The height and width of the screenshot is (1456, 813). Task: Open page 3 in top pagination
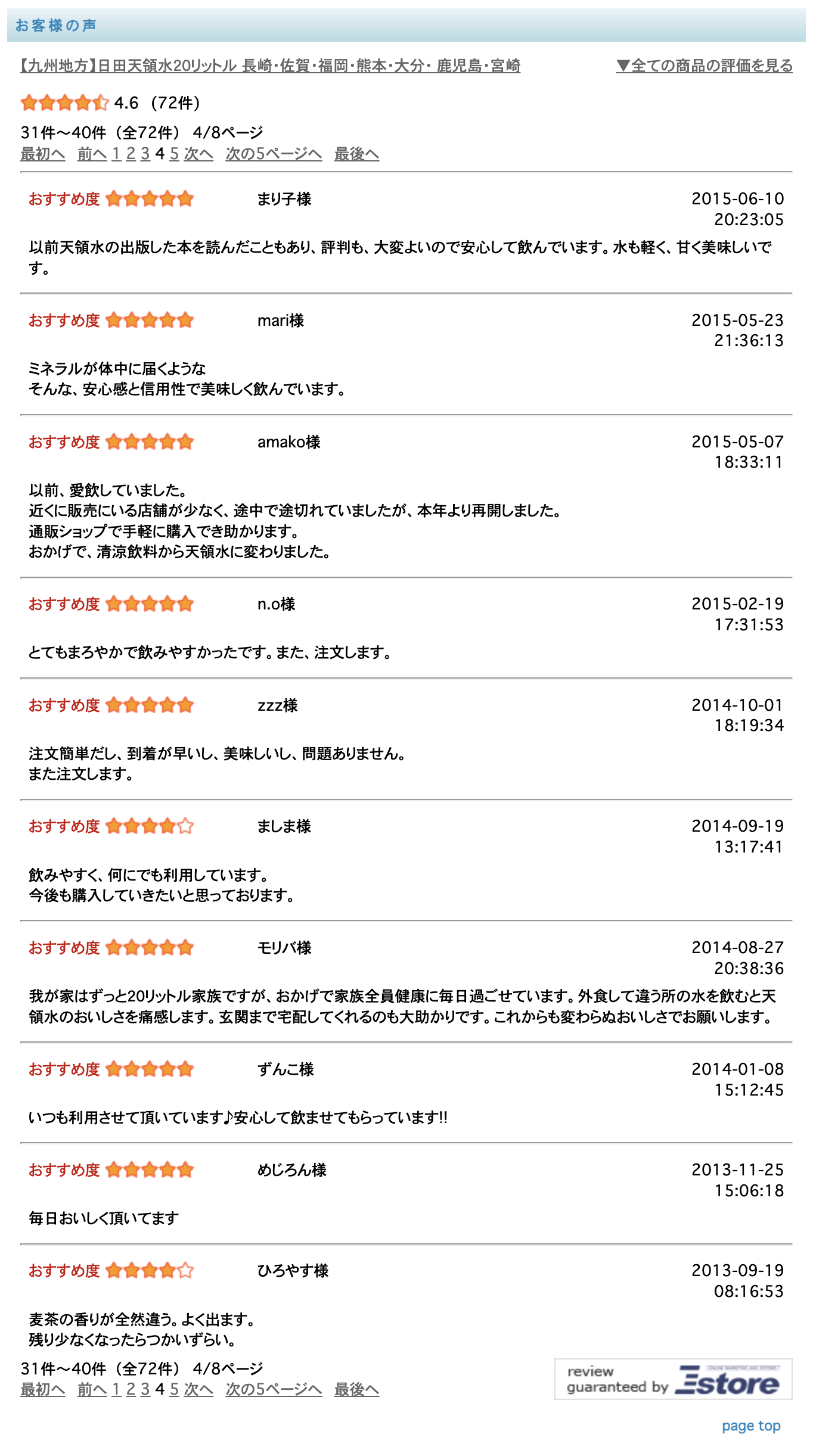click(x=145, y=154)
